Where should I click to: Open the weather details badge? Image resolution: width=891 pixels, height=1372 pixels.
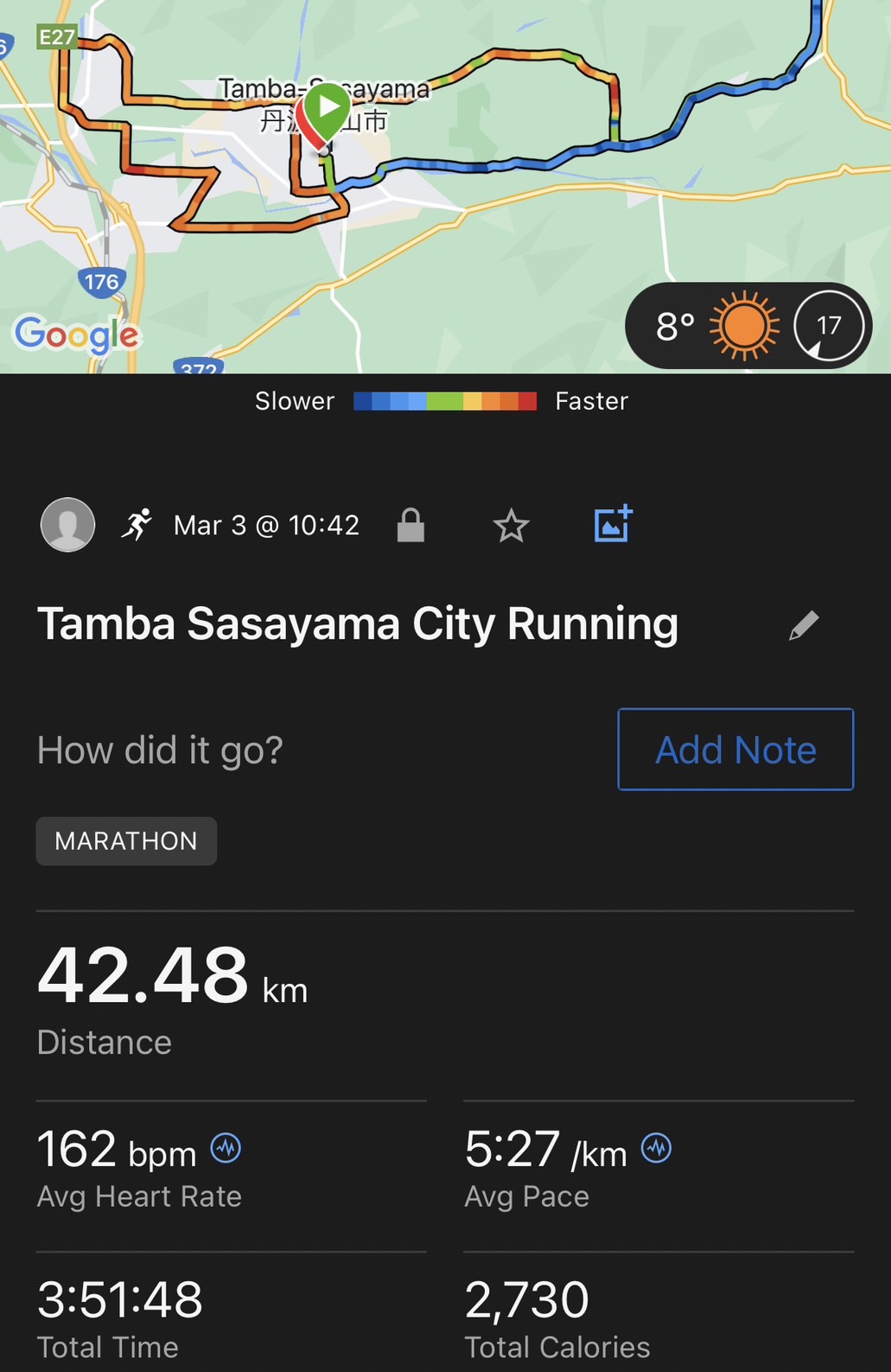(748, 326)
